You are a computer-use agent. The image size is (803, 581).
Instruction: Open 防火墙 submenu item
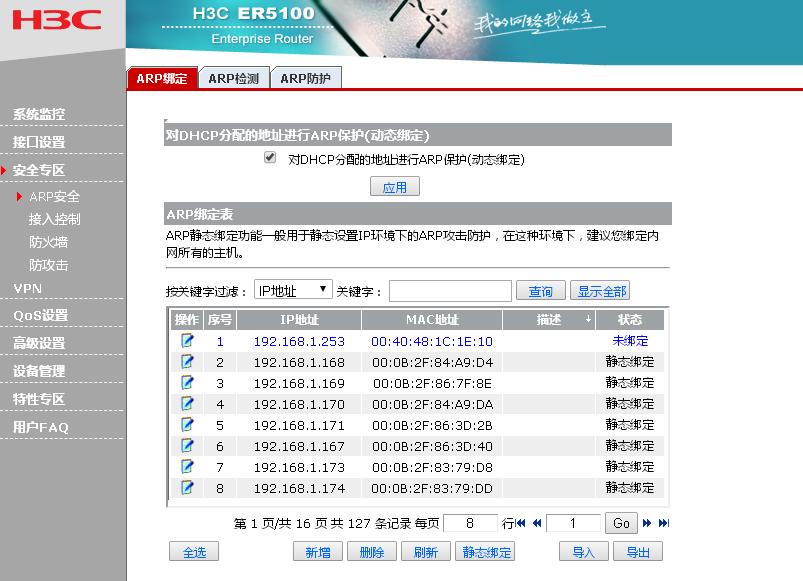pyautogui.click(x=48, y=242)
